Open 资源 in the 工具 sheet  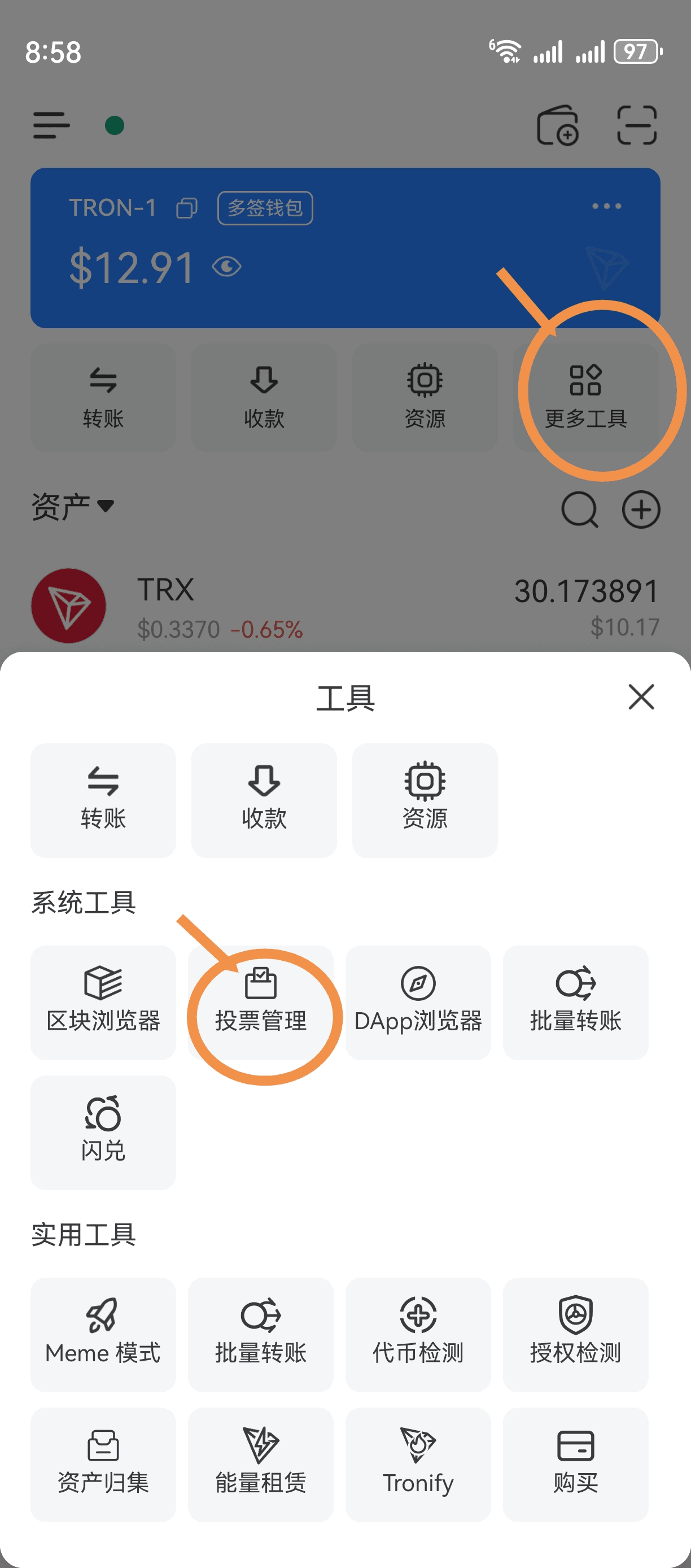point(425,800)
